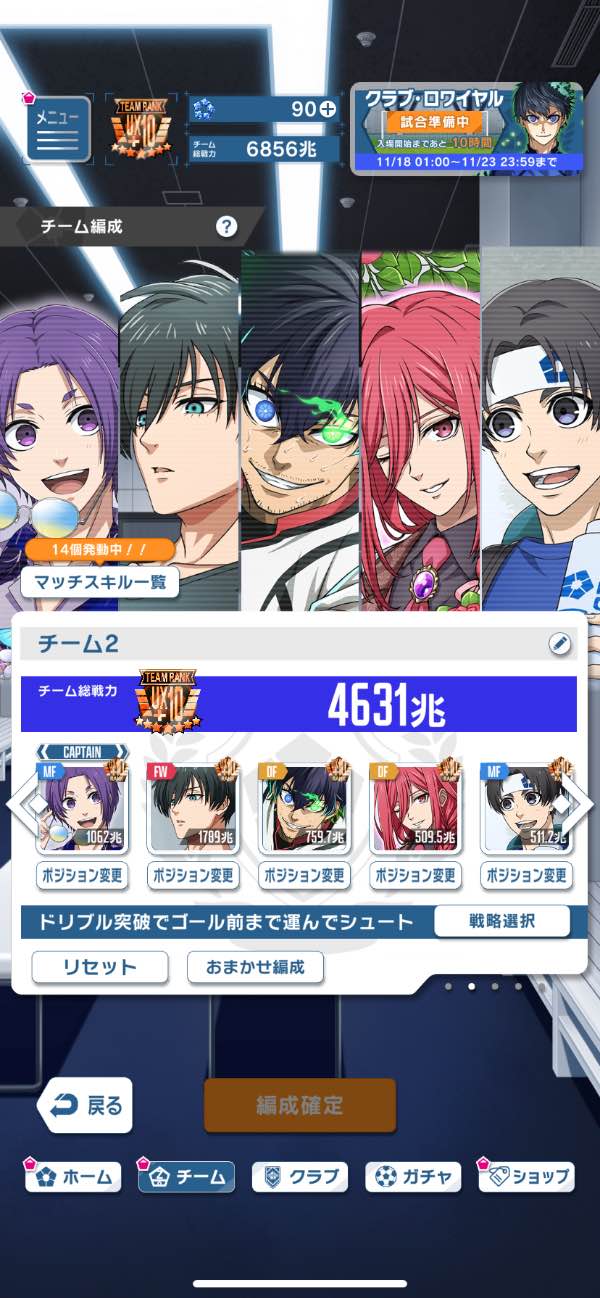Viewport: 600px width, 1298px height.
Task: Open 戦略選択 strategy selection
Action: pos(502,921)
